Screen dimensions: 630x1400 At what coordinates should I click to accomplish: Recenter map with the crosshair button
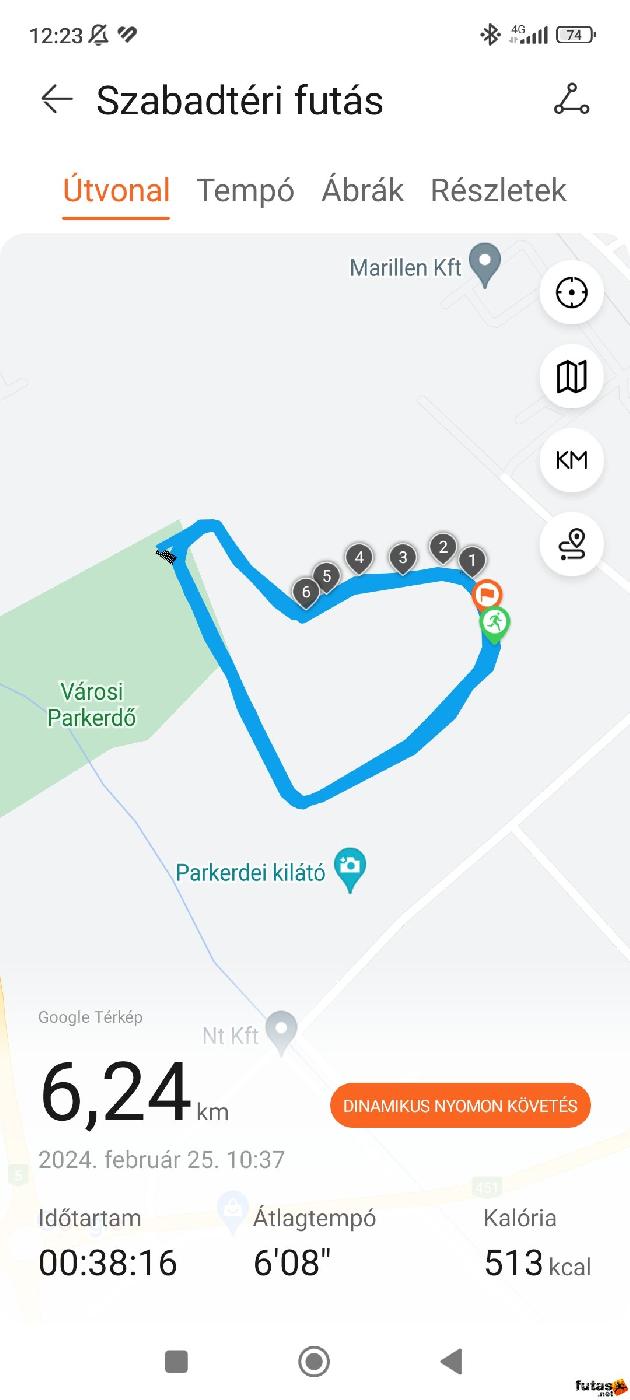[571, 293]
